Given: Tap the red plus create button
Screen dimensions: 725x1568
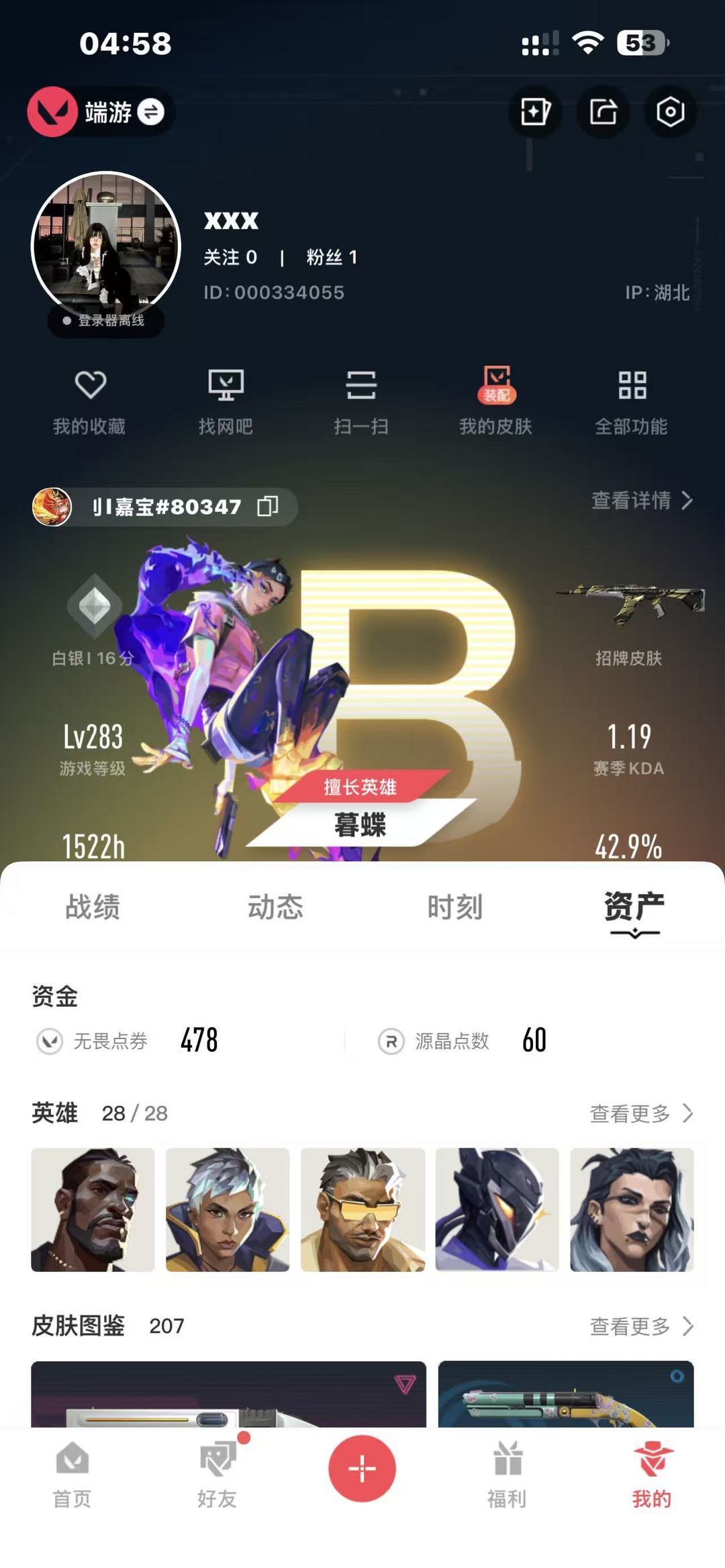Looking at the screenshot, I should (362, 1468).
